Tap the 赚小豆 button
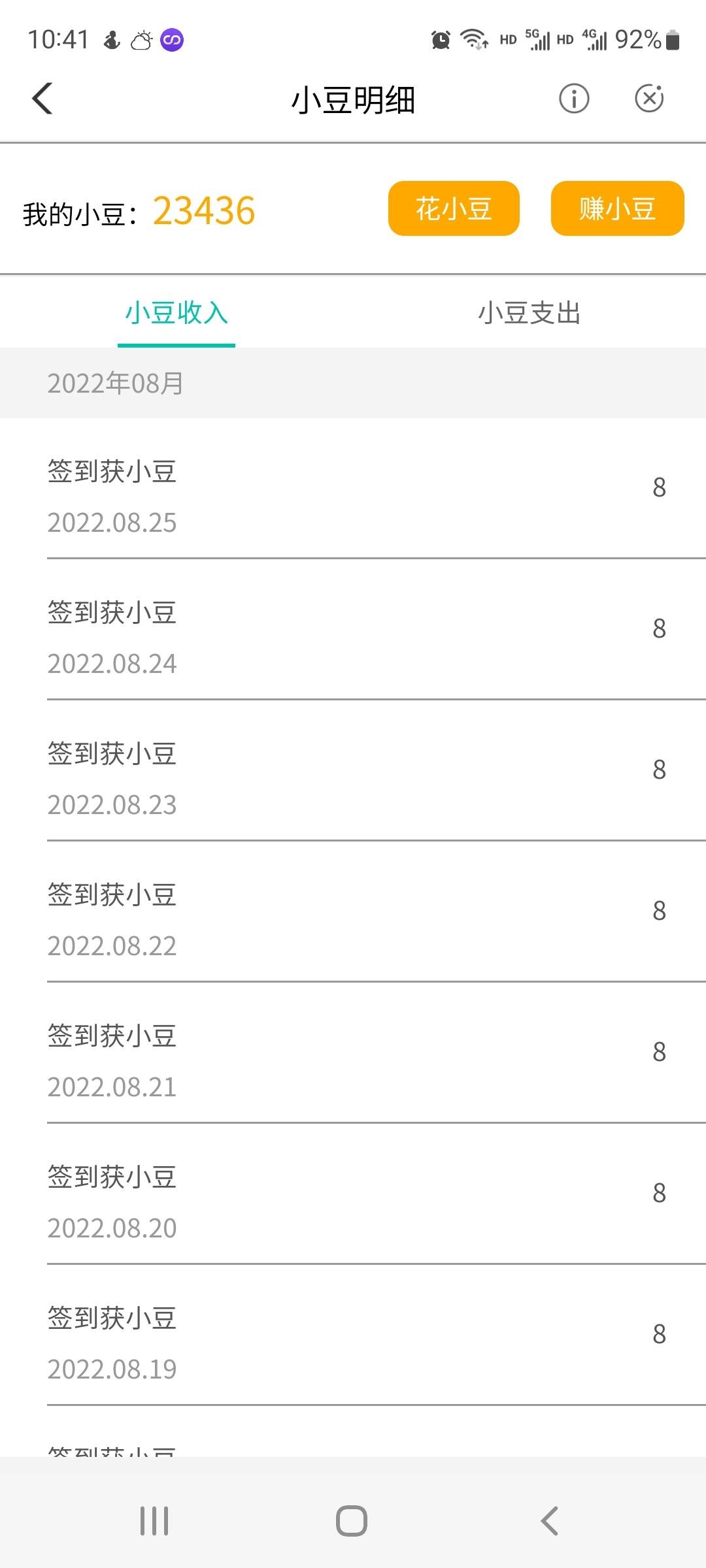Viewport: 706px width, 1568px height. click(x=617, y=208)
